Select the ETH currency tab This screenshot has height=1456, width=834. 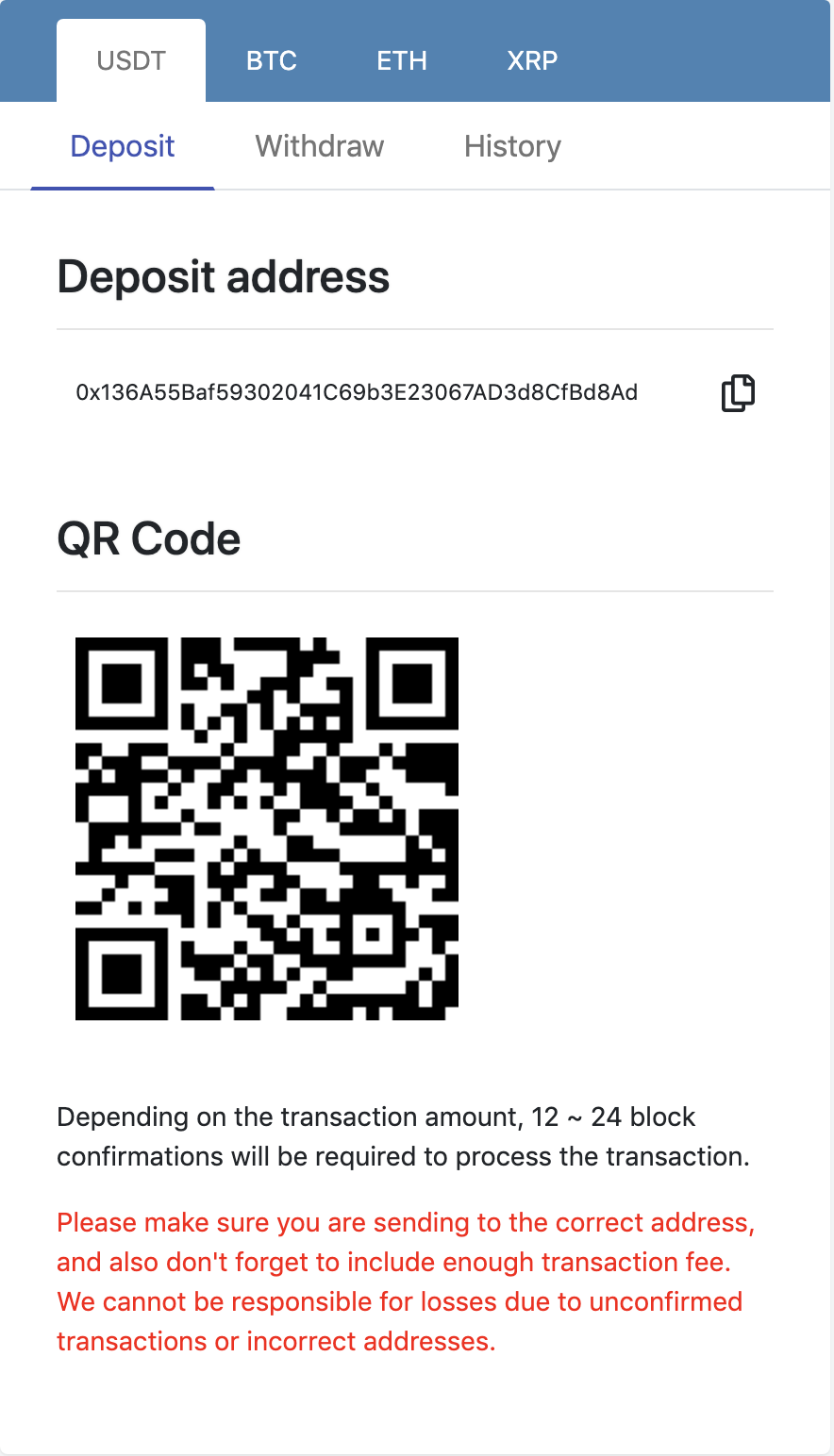click(402, 60)
